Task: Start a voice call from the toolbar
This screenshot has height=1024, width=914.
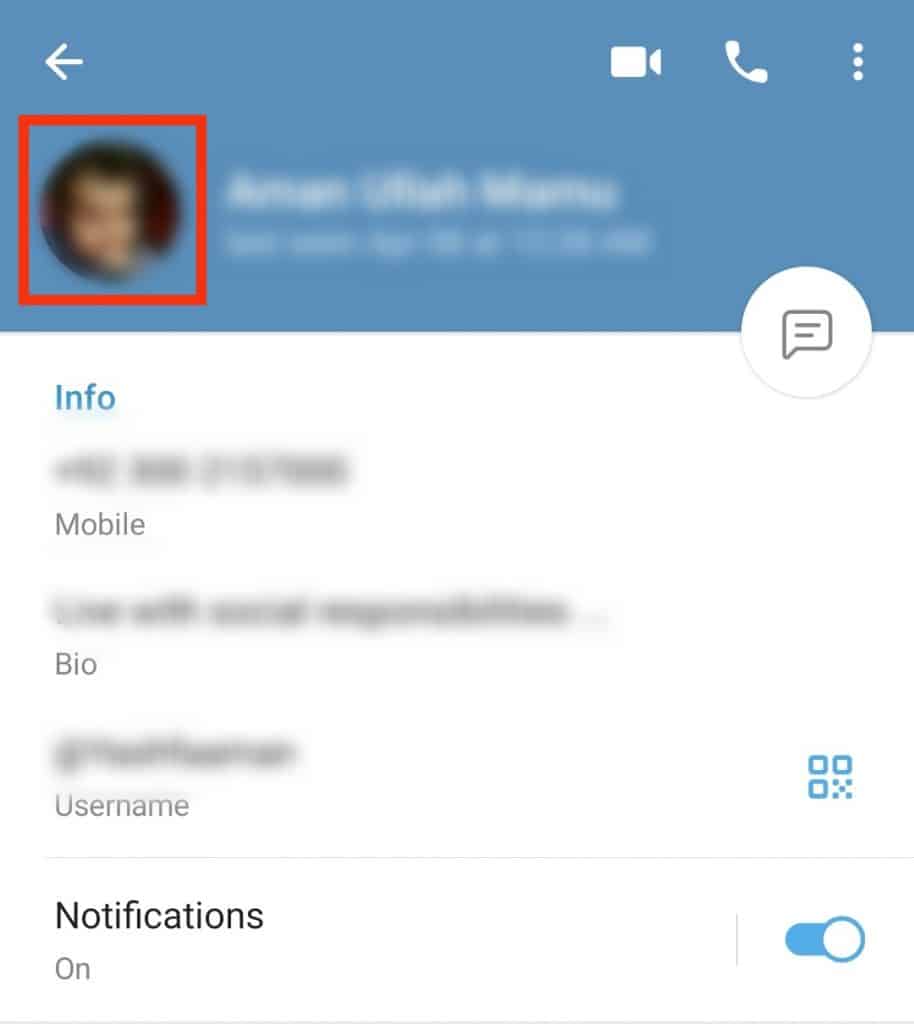Action: click(x=745, y=60)
